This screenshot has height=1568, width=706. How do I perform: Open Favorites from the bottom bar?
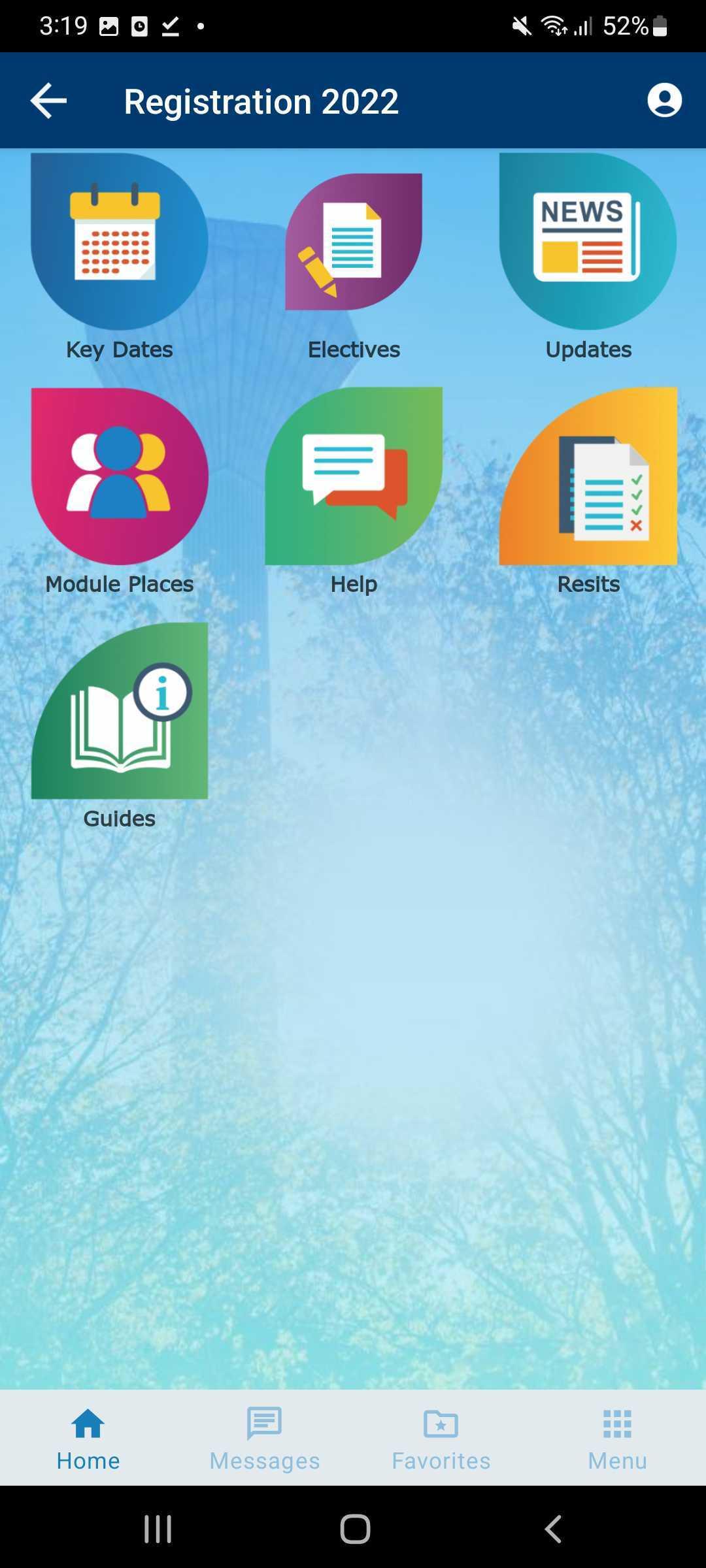(441, 1441)
